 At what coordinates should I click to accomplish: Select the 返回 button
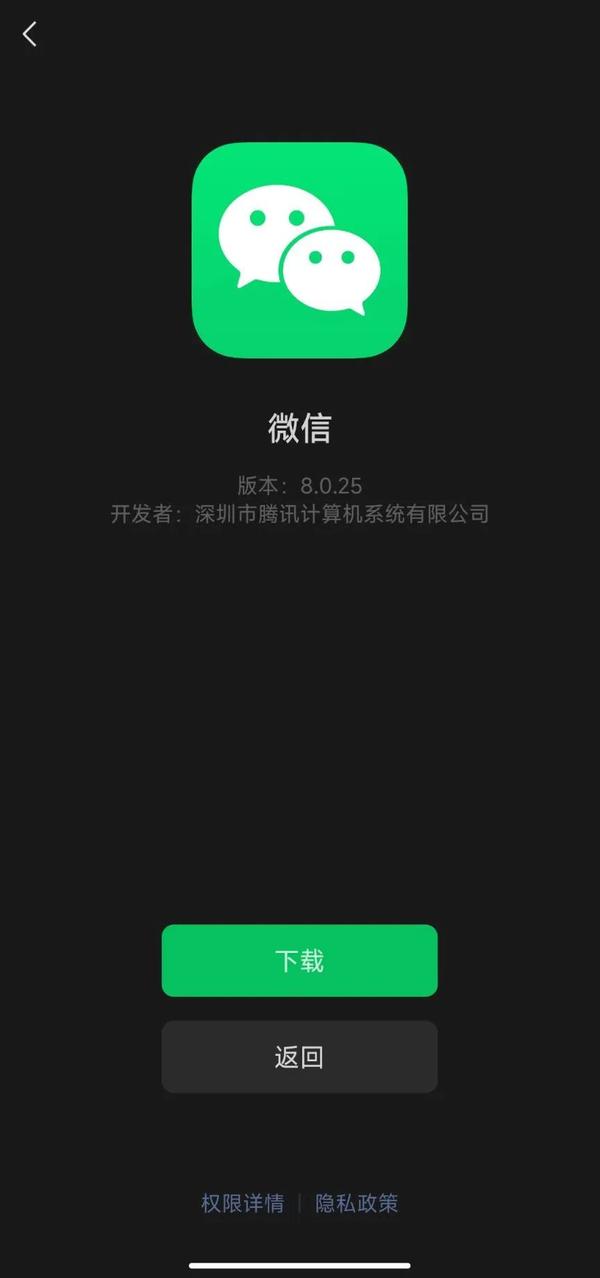[299, 1057]
